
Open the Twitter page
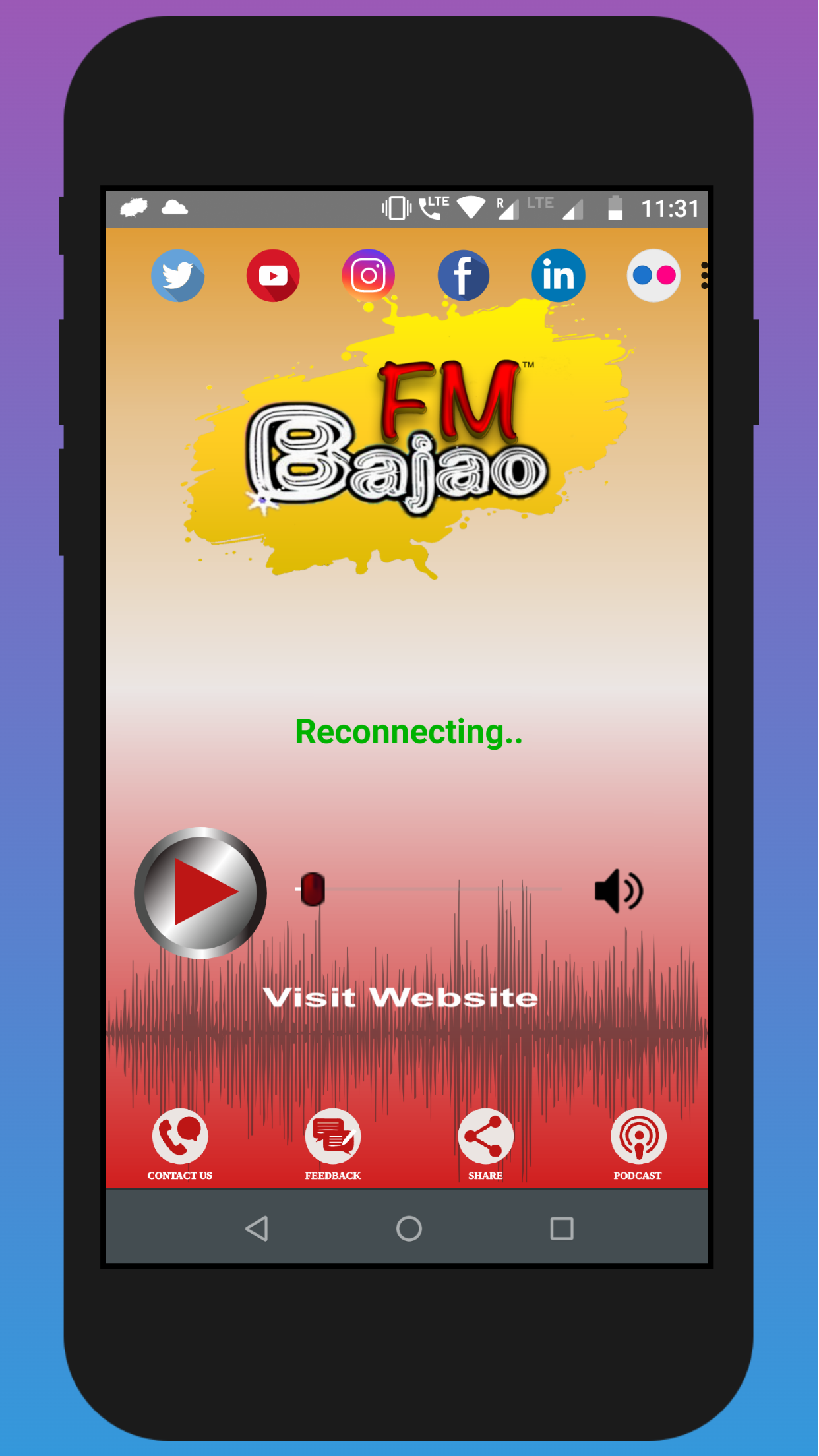pos(177,276)
